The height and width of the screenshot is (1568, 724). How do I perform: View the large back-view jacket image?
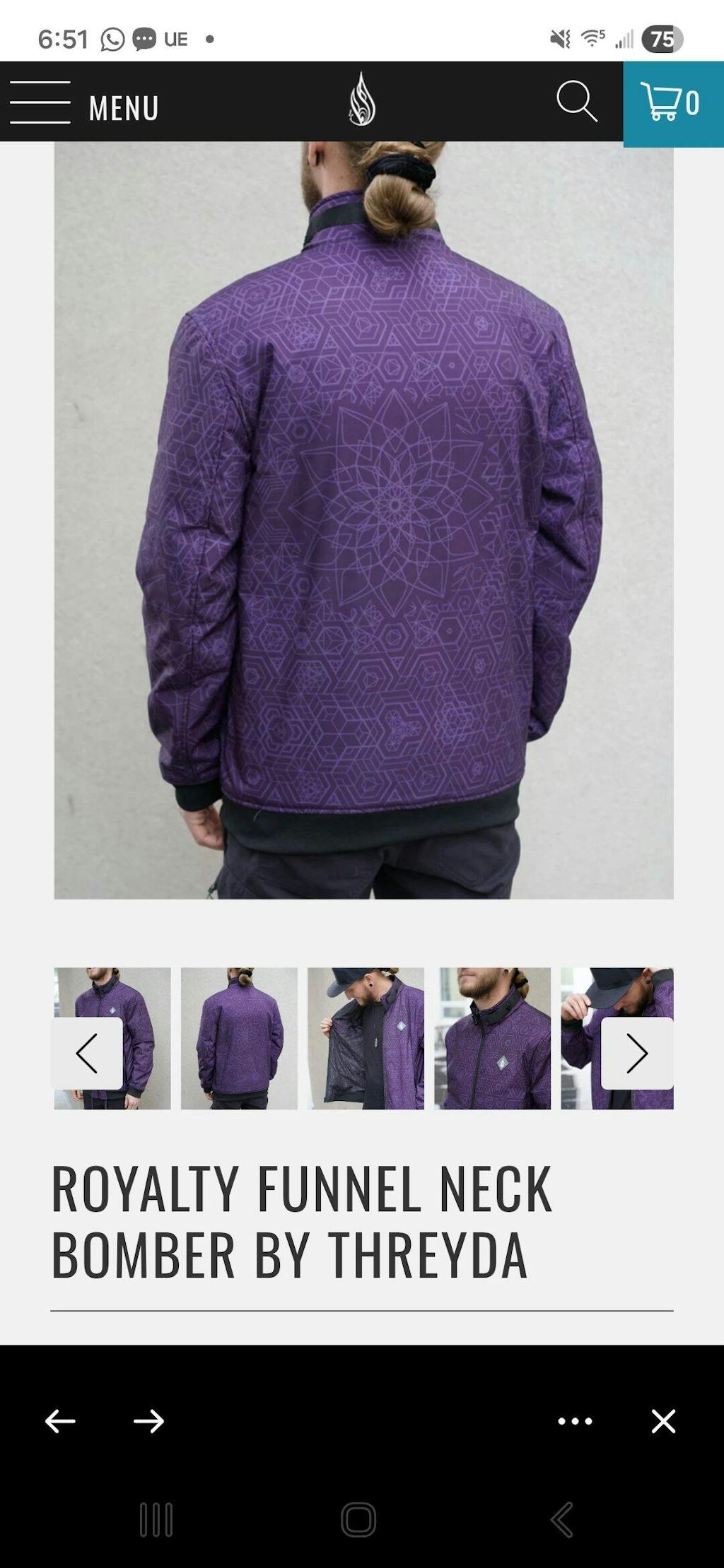tap(363, 519)
